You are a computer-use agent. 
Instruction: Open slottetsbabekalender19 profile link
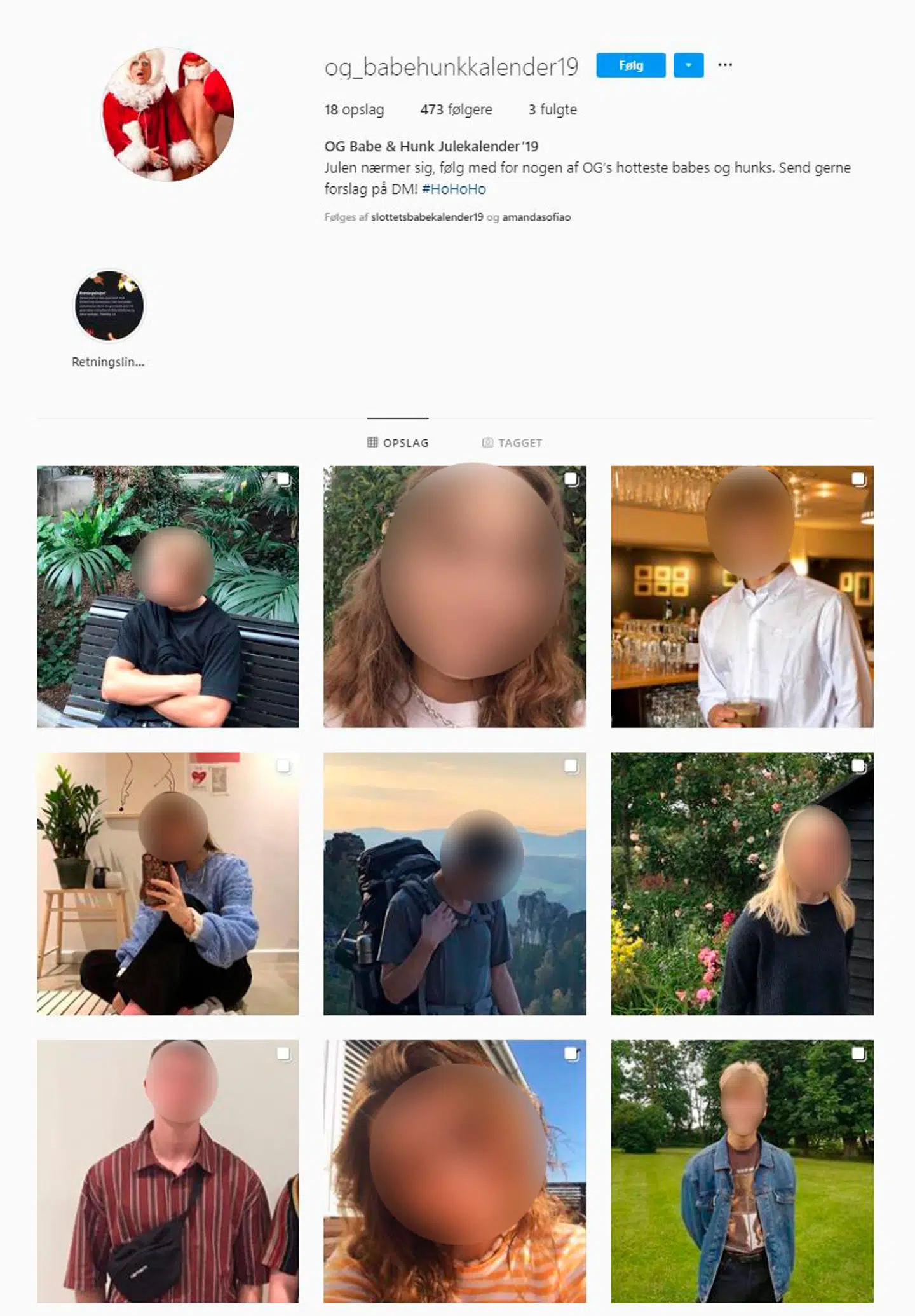pos(427,217)
